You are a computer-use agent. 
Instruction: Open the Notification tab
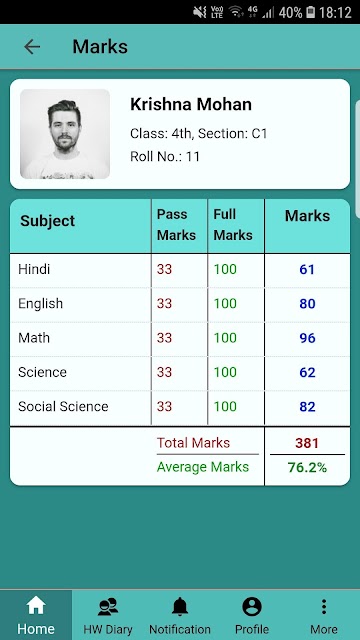coord(180,615)
